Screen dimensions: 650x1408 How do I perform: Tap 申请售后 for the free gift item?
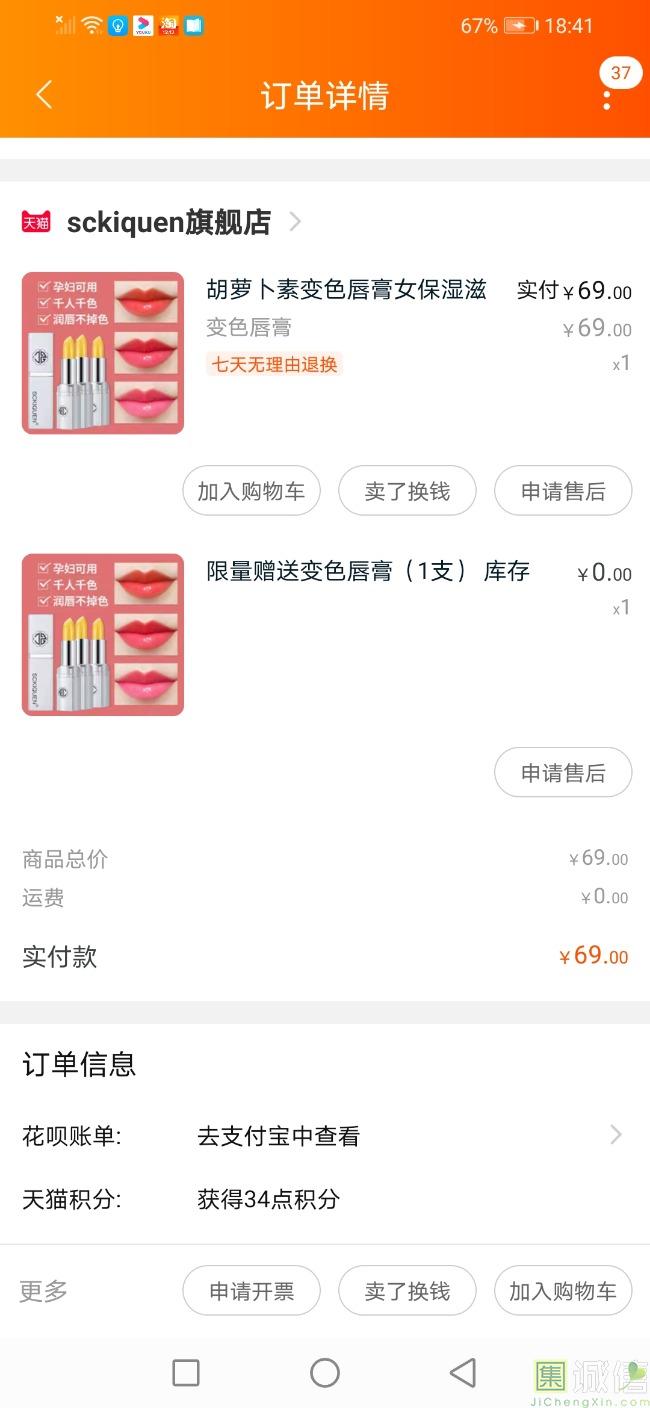pyautogui.click(x=563, y=772)
